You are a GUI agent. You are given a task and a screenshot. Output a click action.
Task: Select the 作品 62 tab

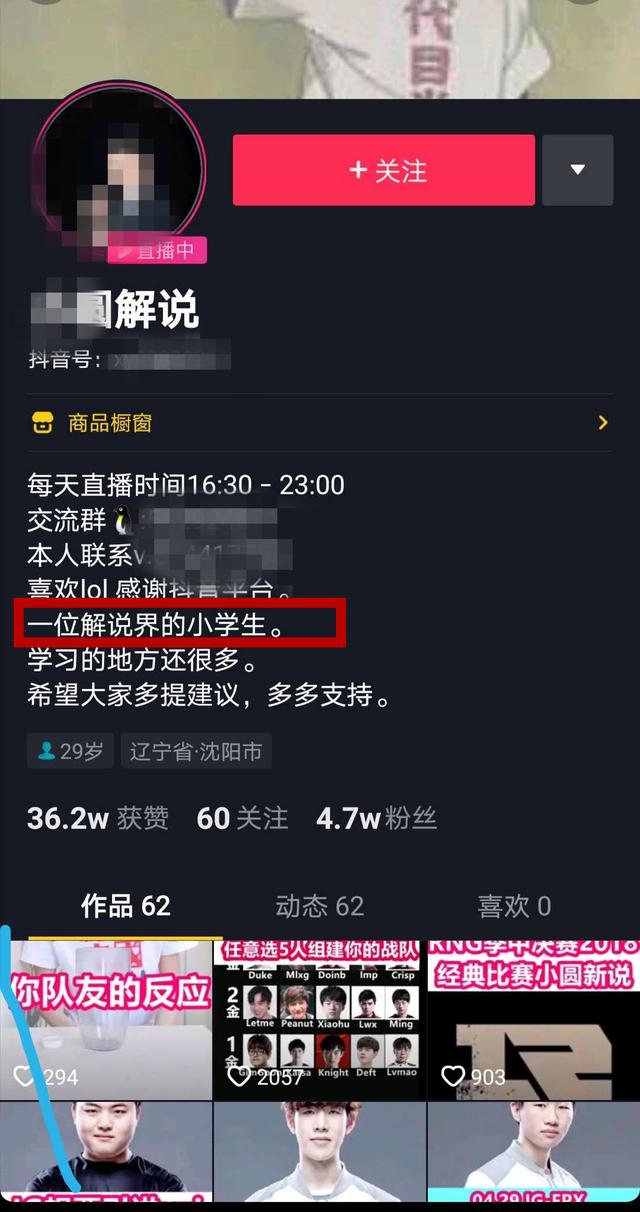[x=125, y=906]
